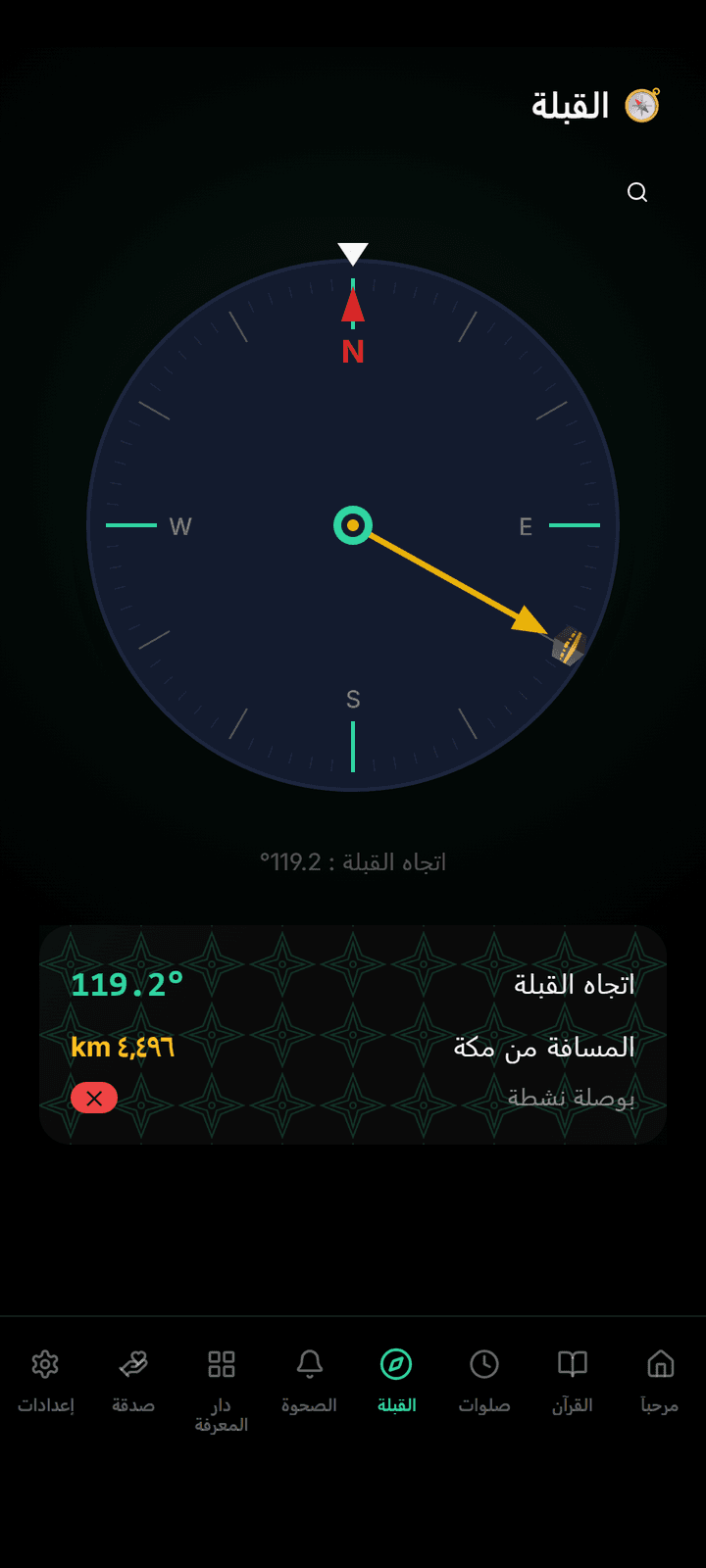Toggle the red بوصلة نشطة compass status switch
706x1568 pixels.
(93, 1097)
